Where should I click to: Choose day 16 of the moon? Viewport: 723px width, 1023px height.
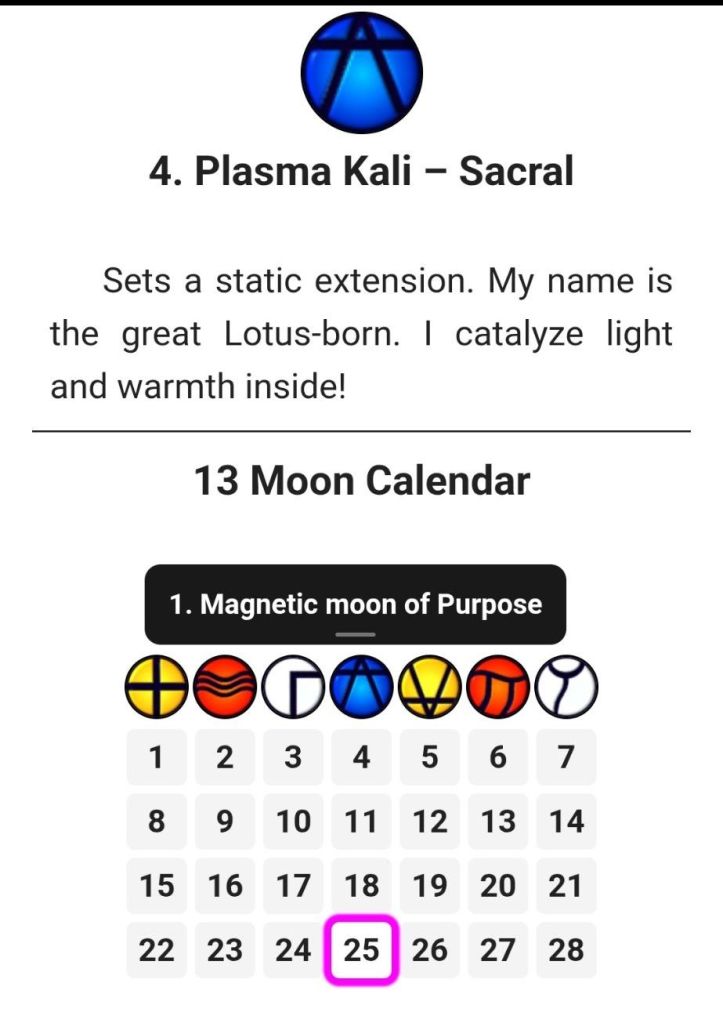pyautogui.click(x=224, y=886)
